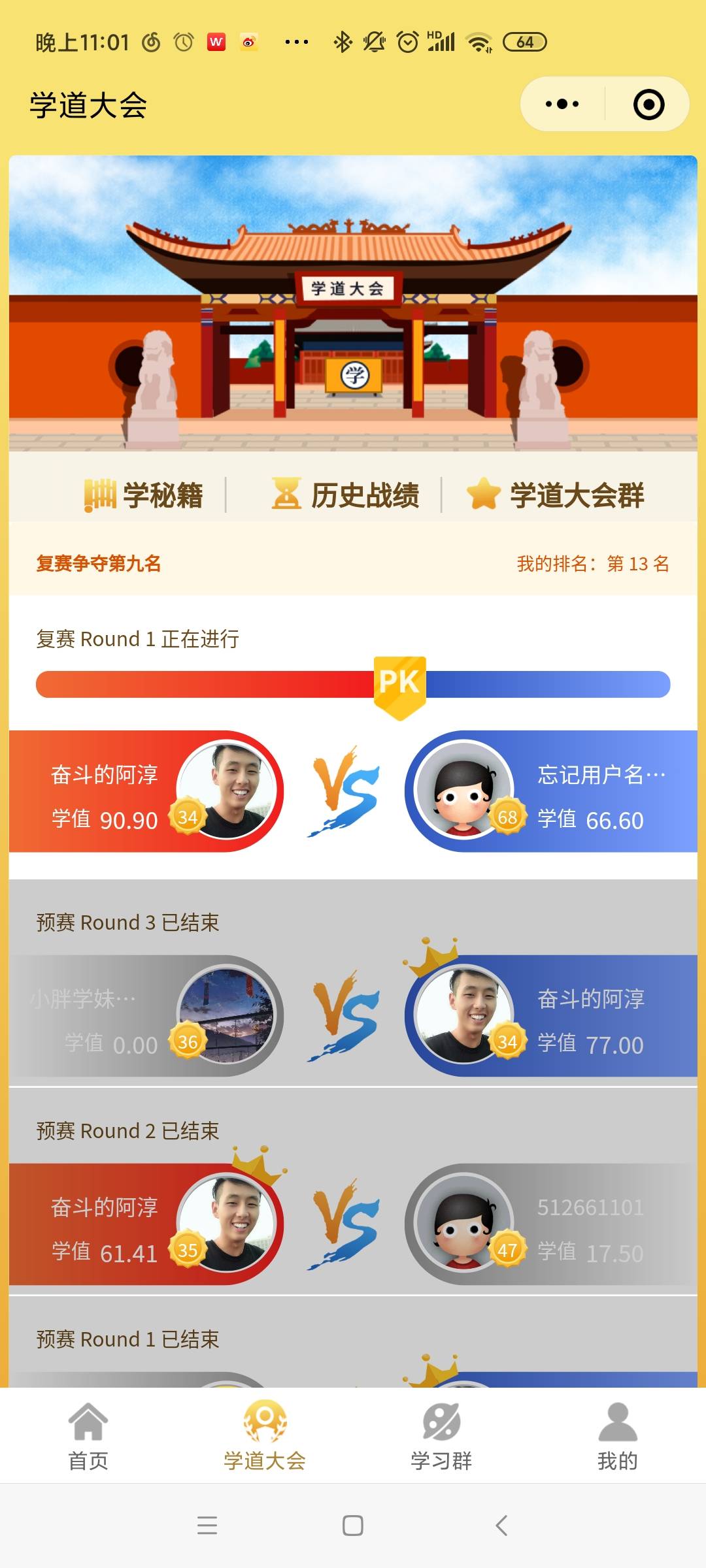Close the mini program with the circle button
Viewport: 706px width, 1568px height.
click(648, 105)
